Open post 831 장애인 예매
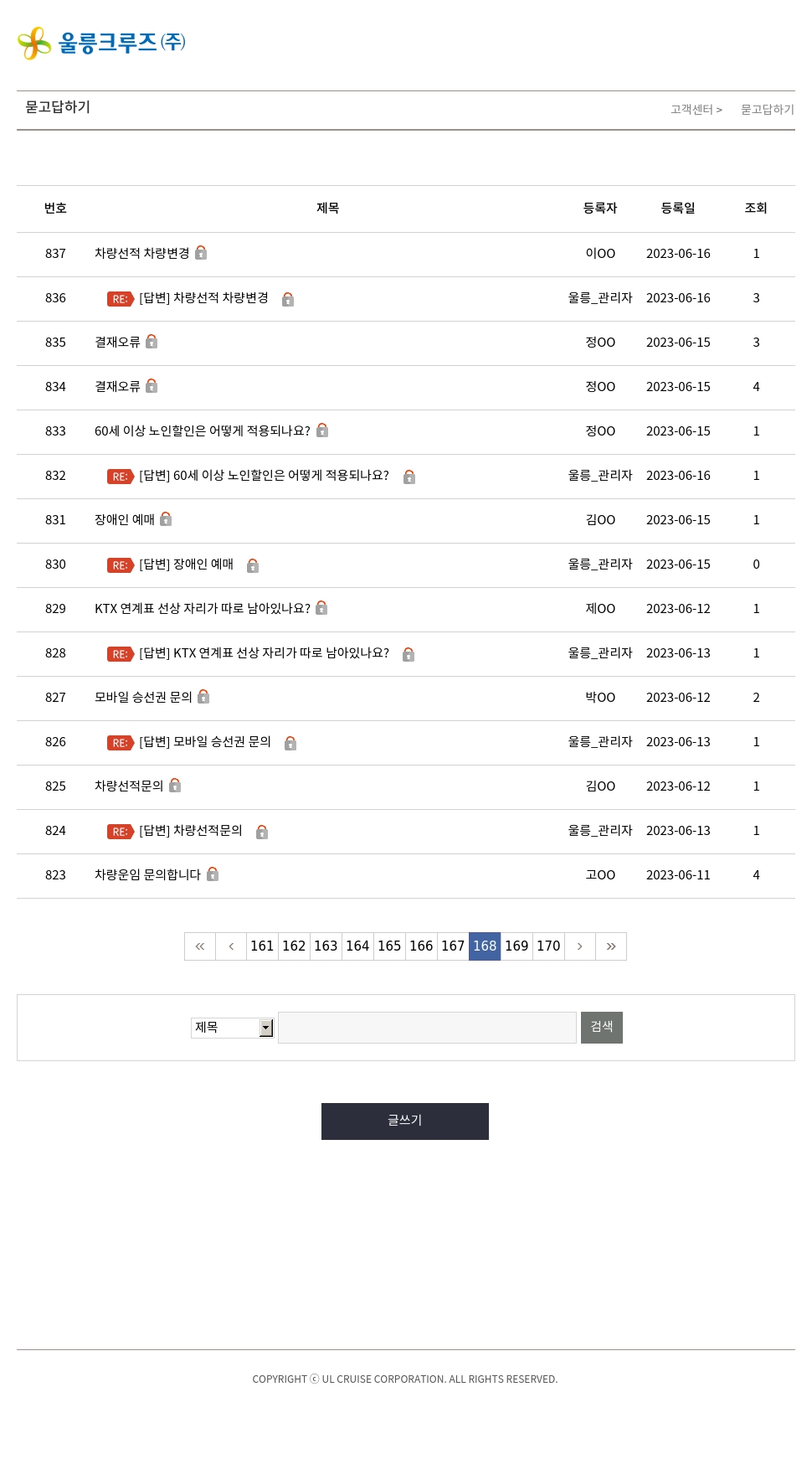 click(125, 519)
